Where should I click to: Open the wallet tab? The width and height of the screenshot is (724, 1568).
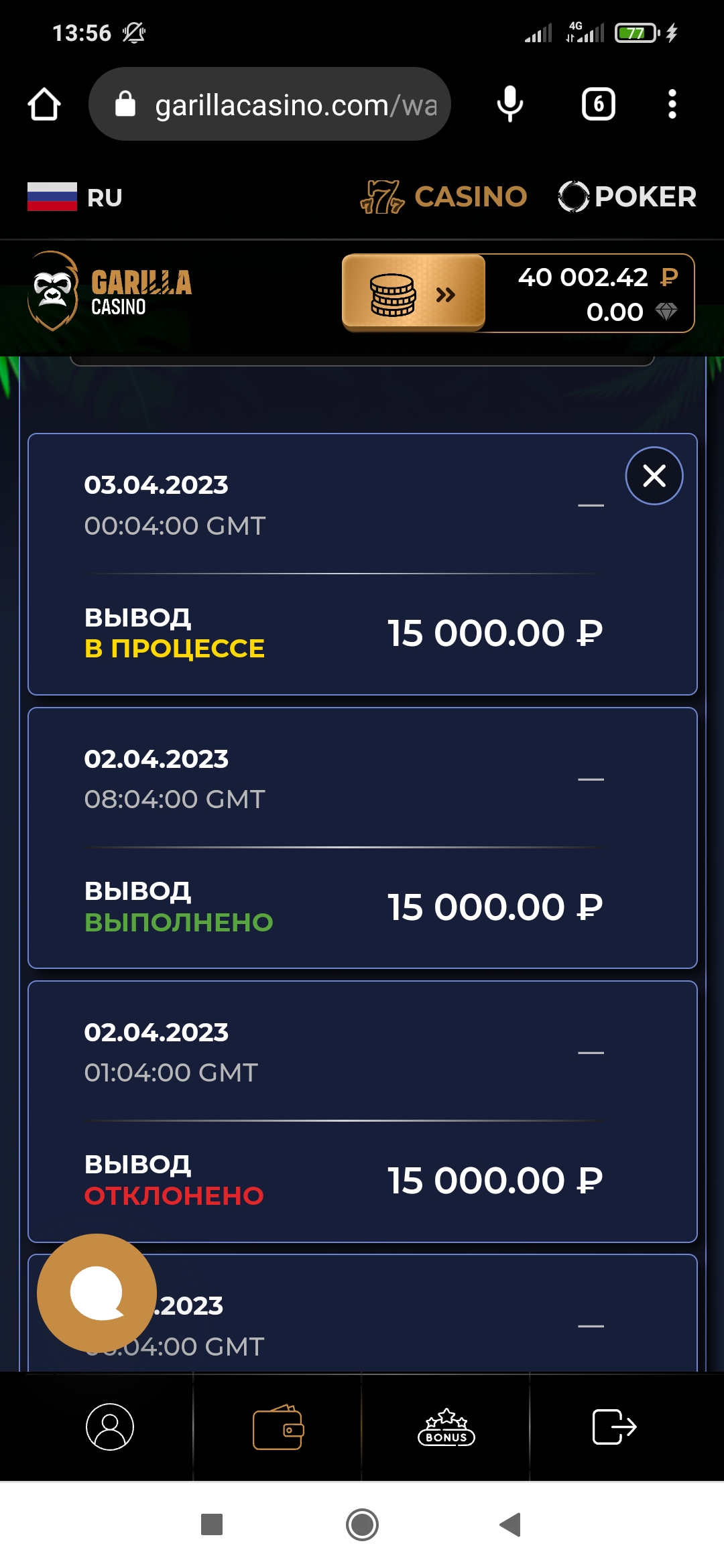point(278,1427)
